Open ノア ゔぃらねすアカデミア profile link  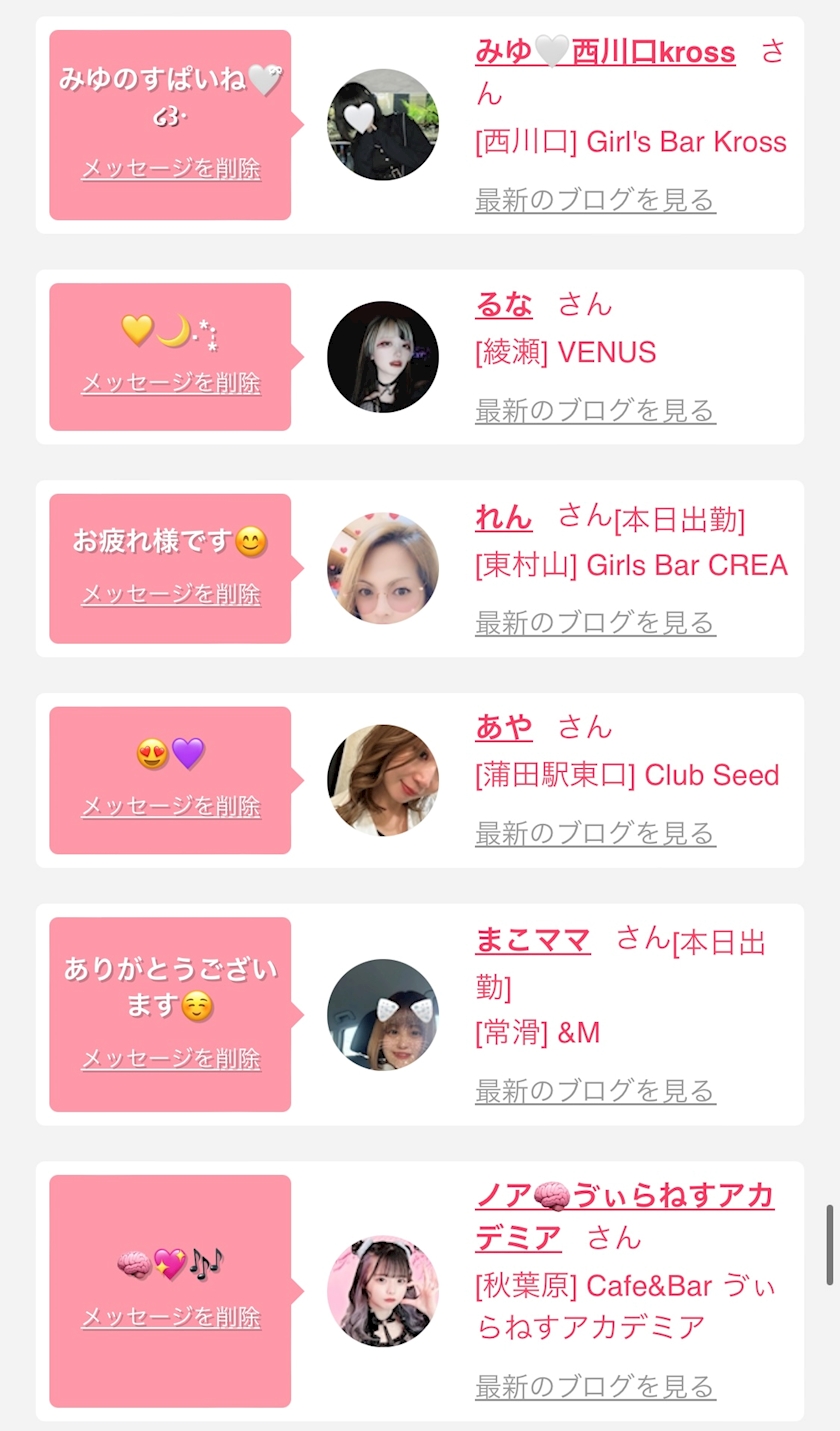coord(624,1196)
